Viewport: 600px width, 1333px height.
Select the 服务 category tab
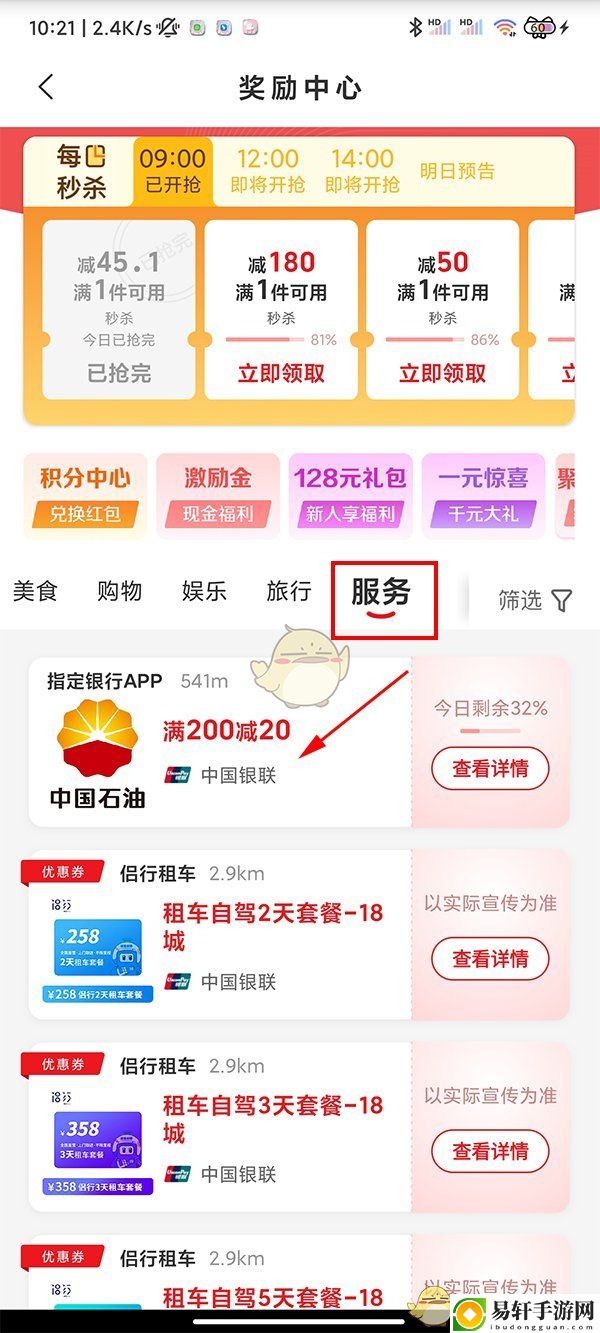381,593
